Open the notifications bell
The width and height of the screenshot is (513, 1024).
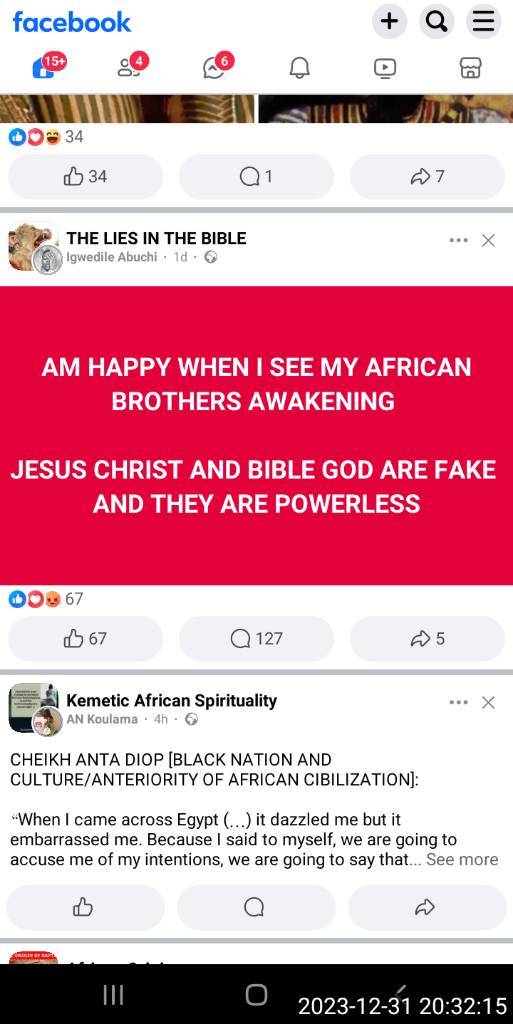point(300,67)
